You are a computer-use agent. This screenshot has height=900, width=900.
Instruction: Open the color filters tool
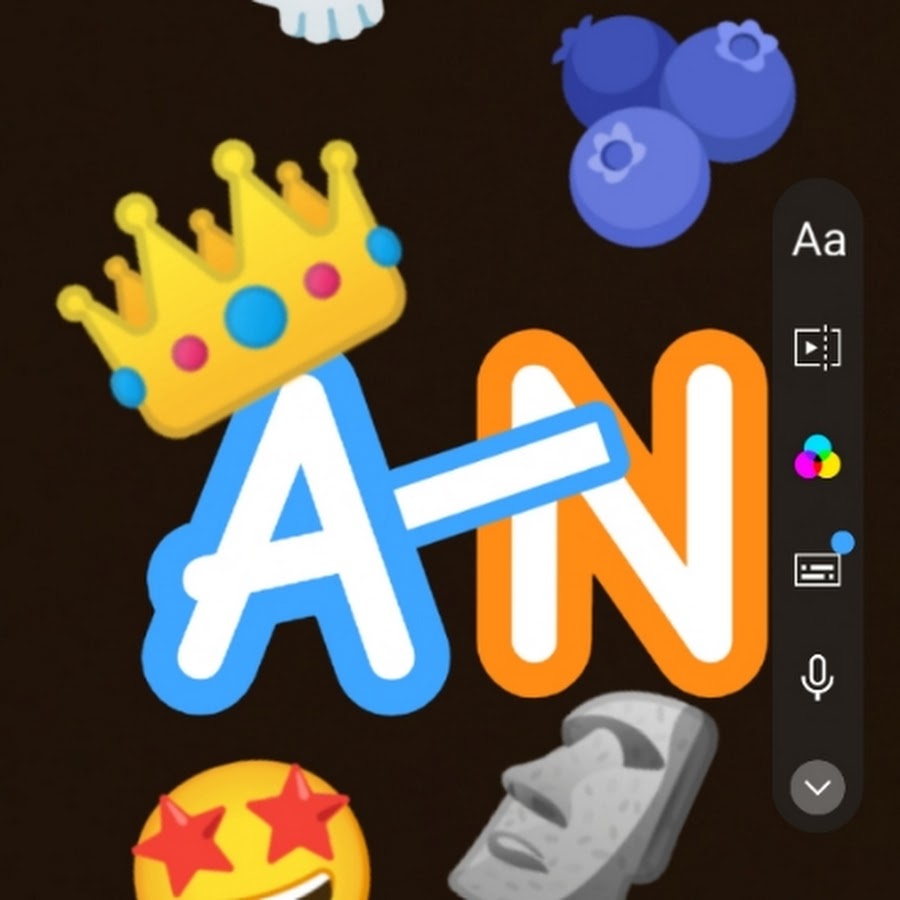[818, 458]
